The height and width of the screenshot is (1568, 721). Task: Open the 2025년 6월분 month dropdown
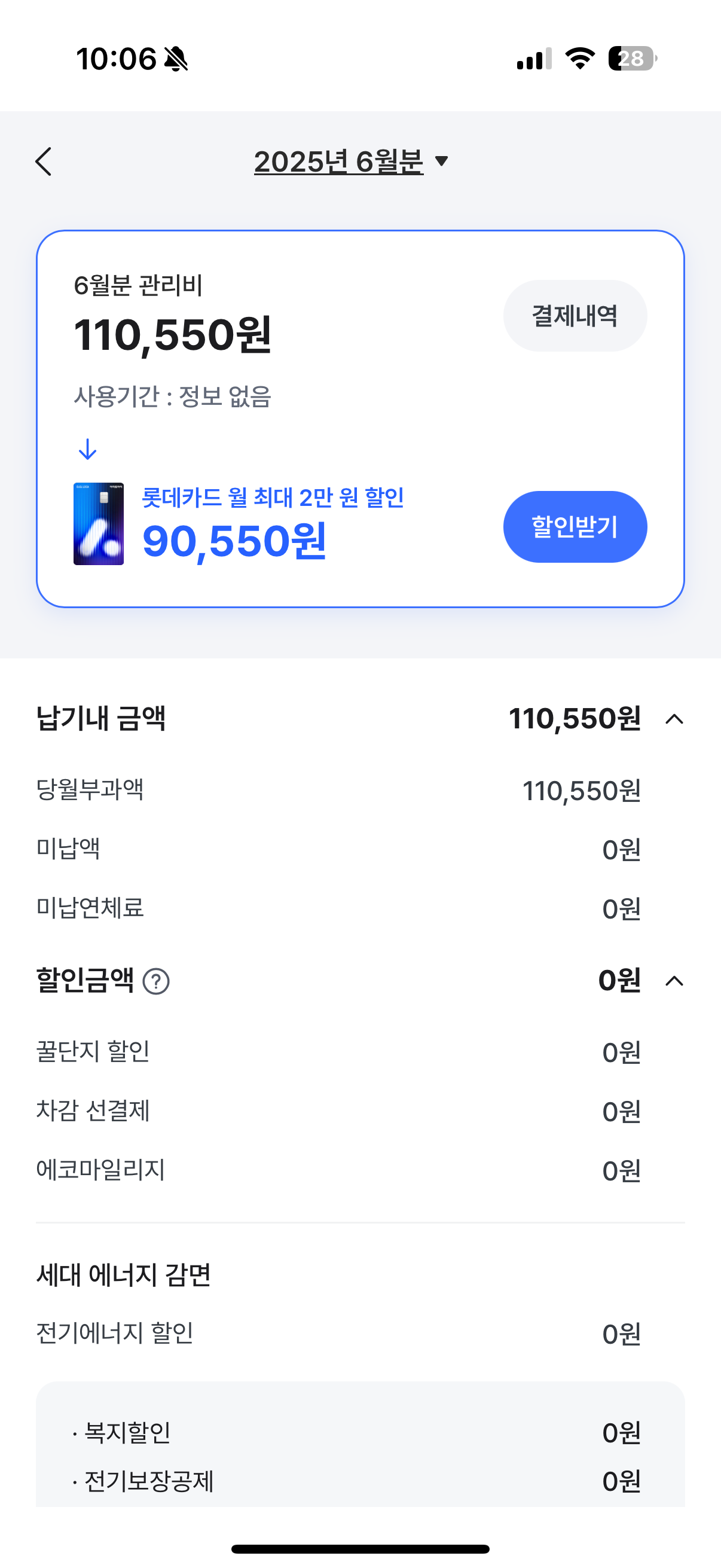(x=351, y=161)
